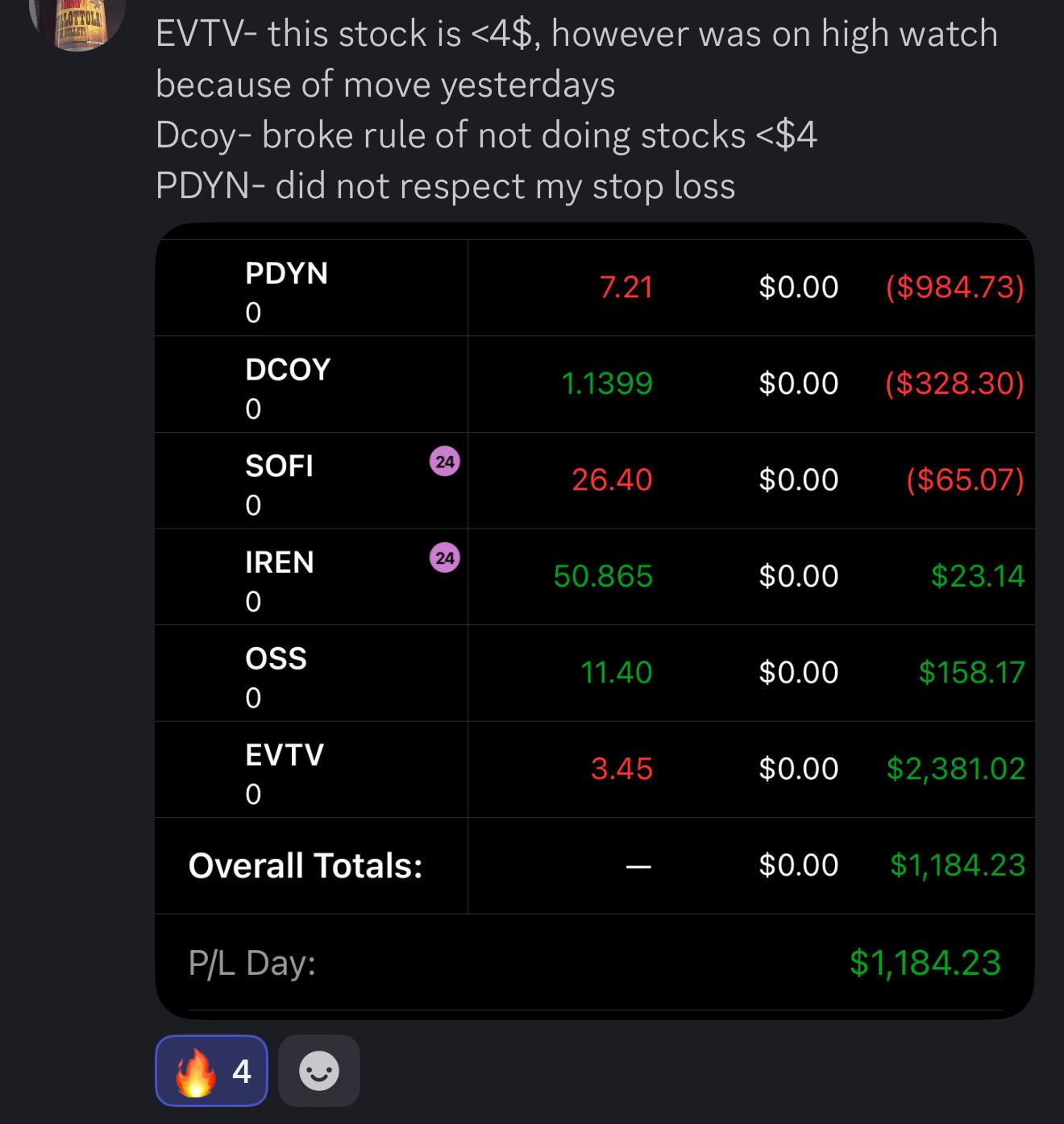Select the OSS ticker label
This screenshot has width=1064, height=1124.
(x=275, y=659)
